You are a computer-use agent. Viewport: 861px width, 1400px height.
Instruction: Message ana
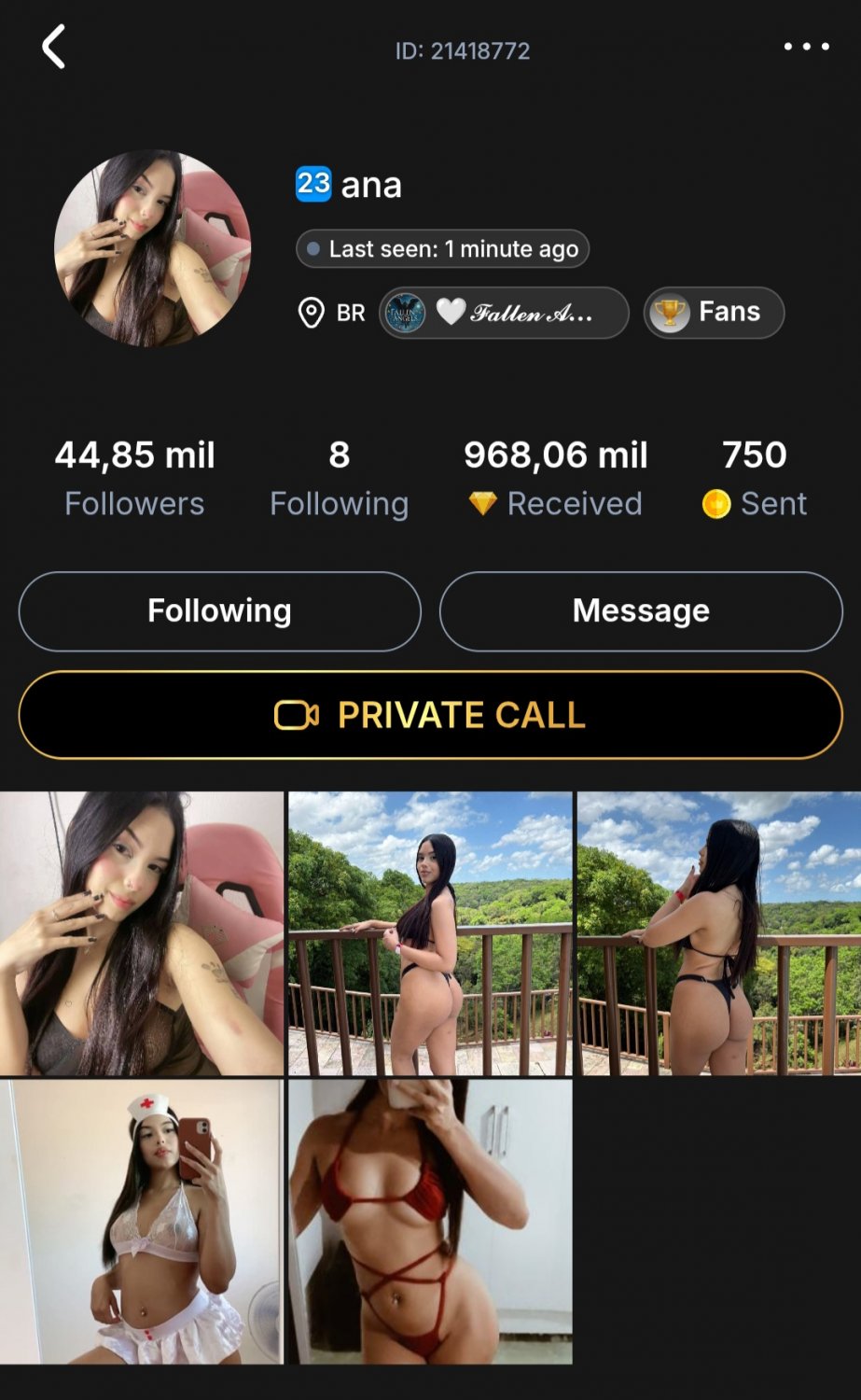pyautogui.click(x=641, y=611)
